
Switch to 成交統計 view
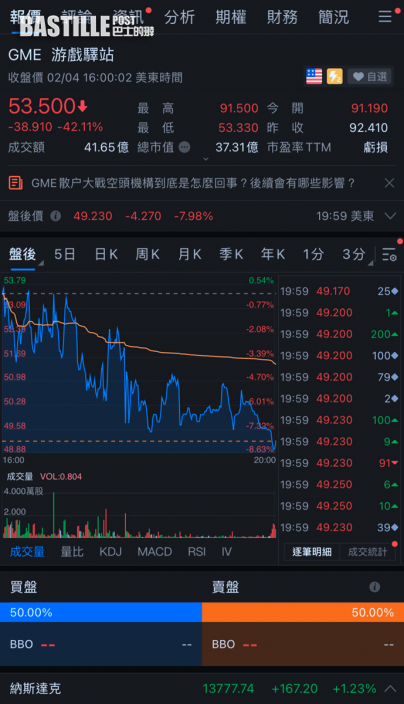(x=368, y=552)
